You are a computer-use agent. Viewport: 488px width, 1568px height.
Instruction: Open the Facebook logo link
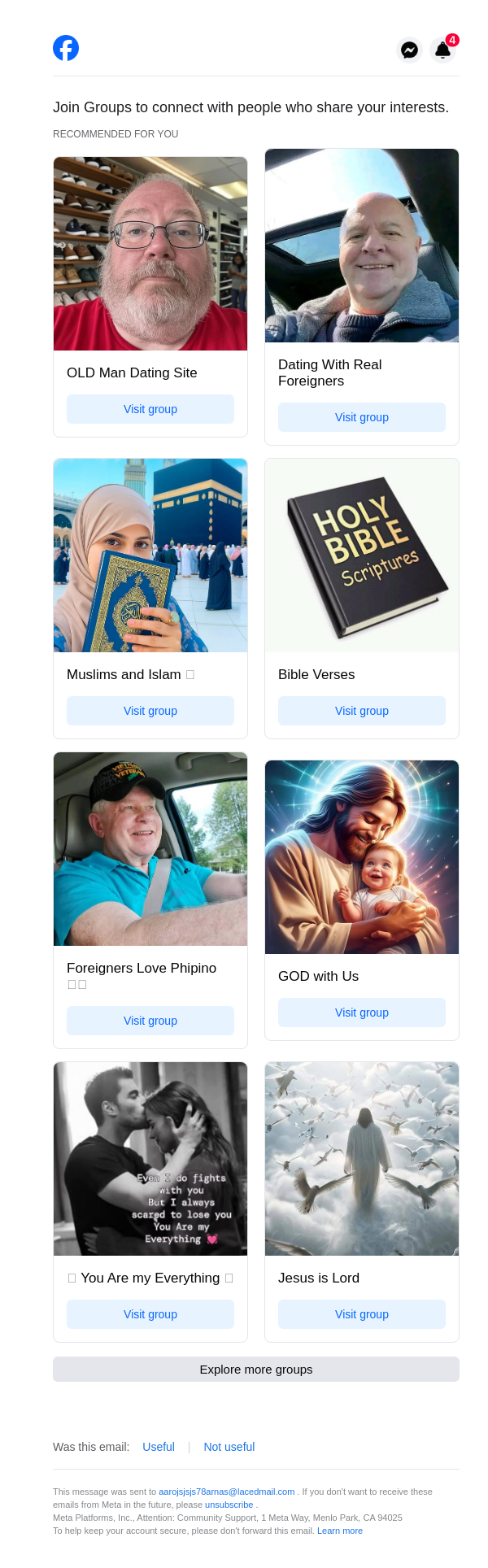coord(66,48)
